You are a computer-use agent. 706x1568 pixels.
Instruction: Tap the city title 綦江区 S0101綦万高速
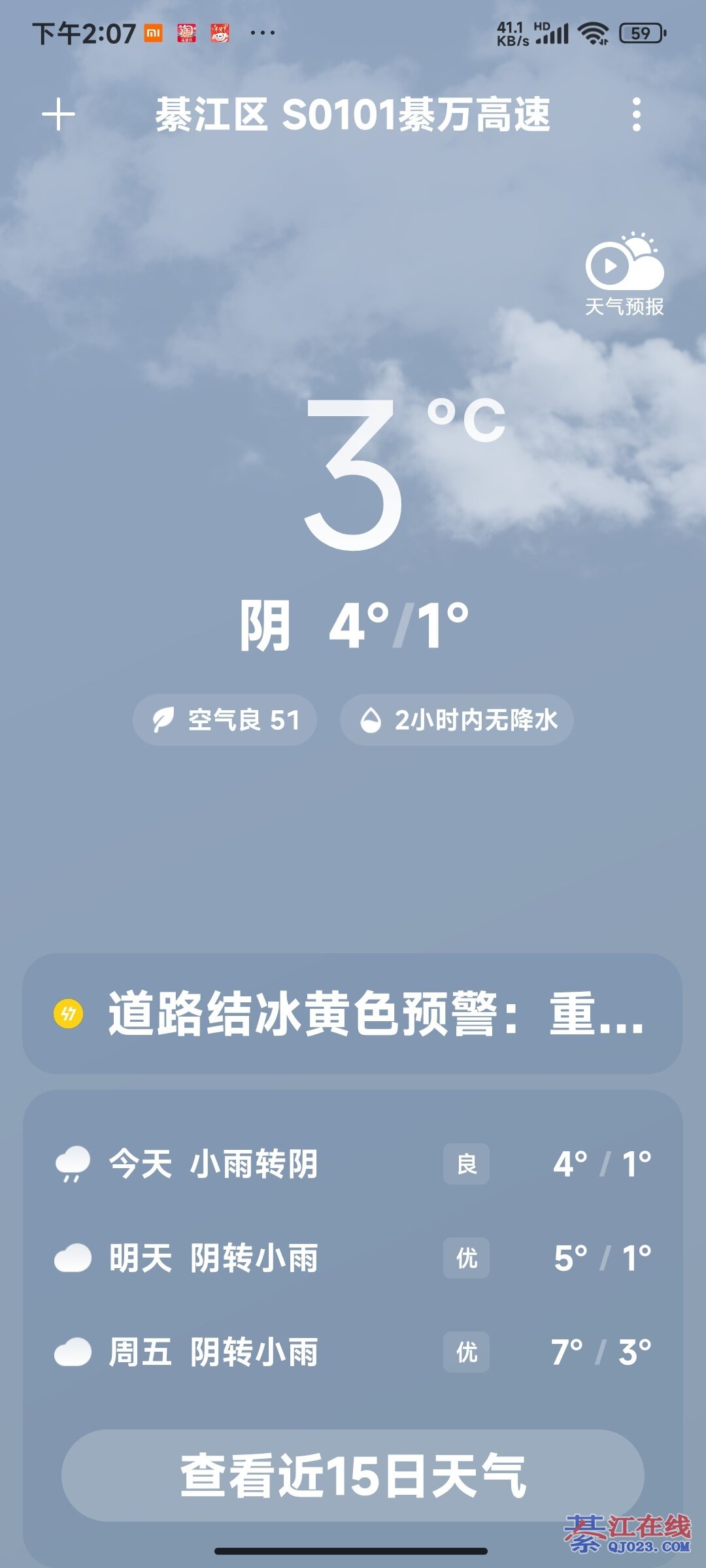353,116
